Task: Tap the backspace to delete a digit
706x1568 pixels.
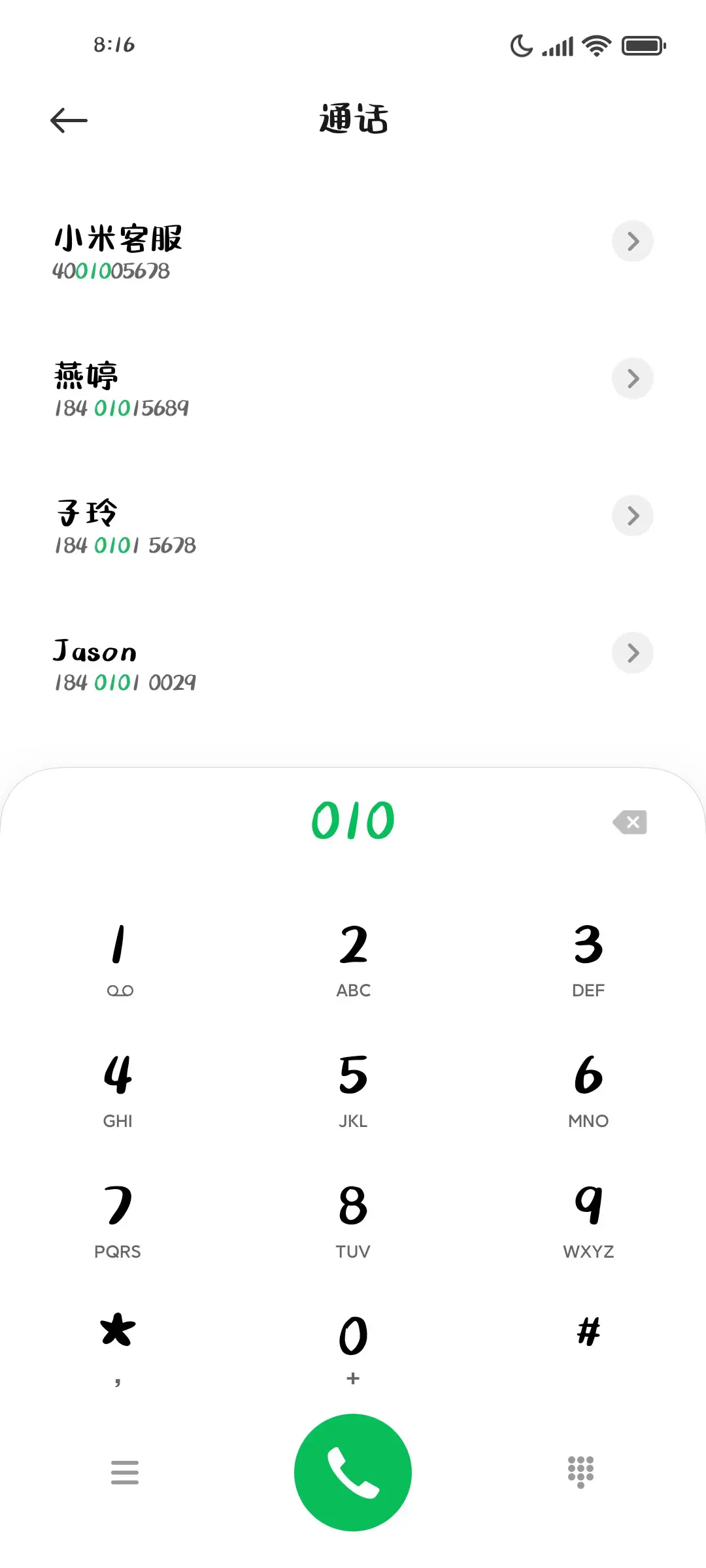Action: 630,822
